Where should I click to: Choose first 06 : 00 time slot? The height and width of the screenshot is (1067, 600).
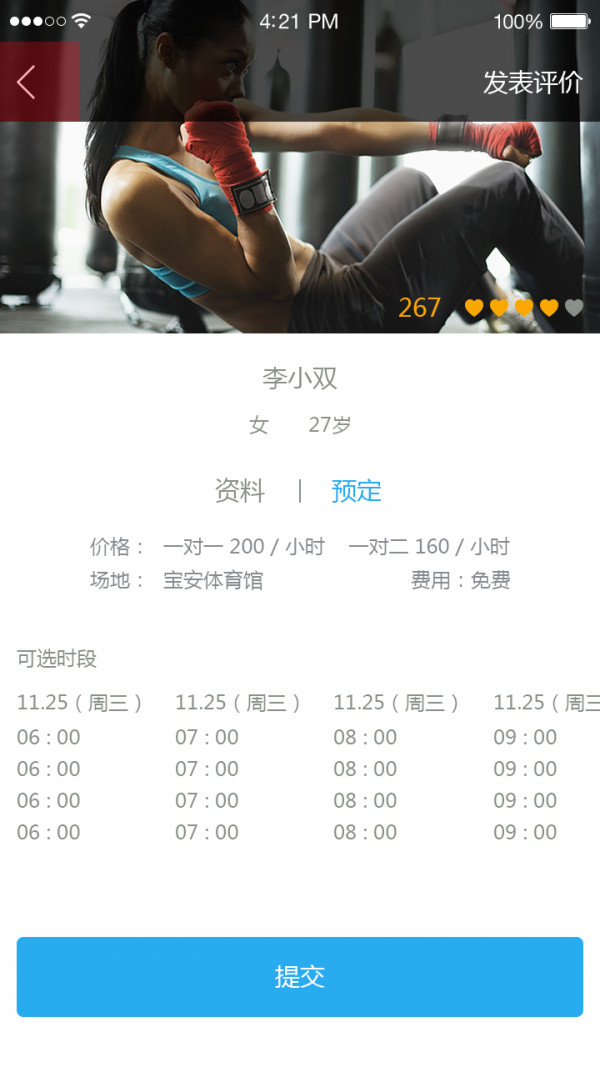tap(48, 738)
